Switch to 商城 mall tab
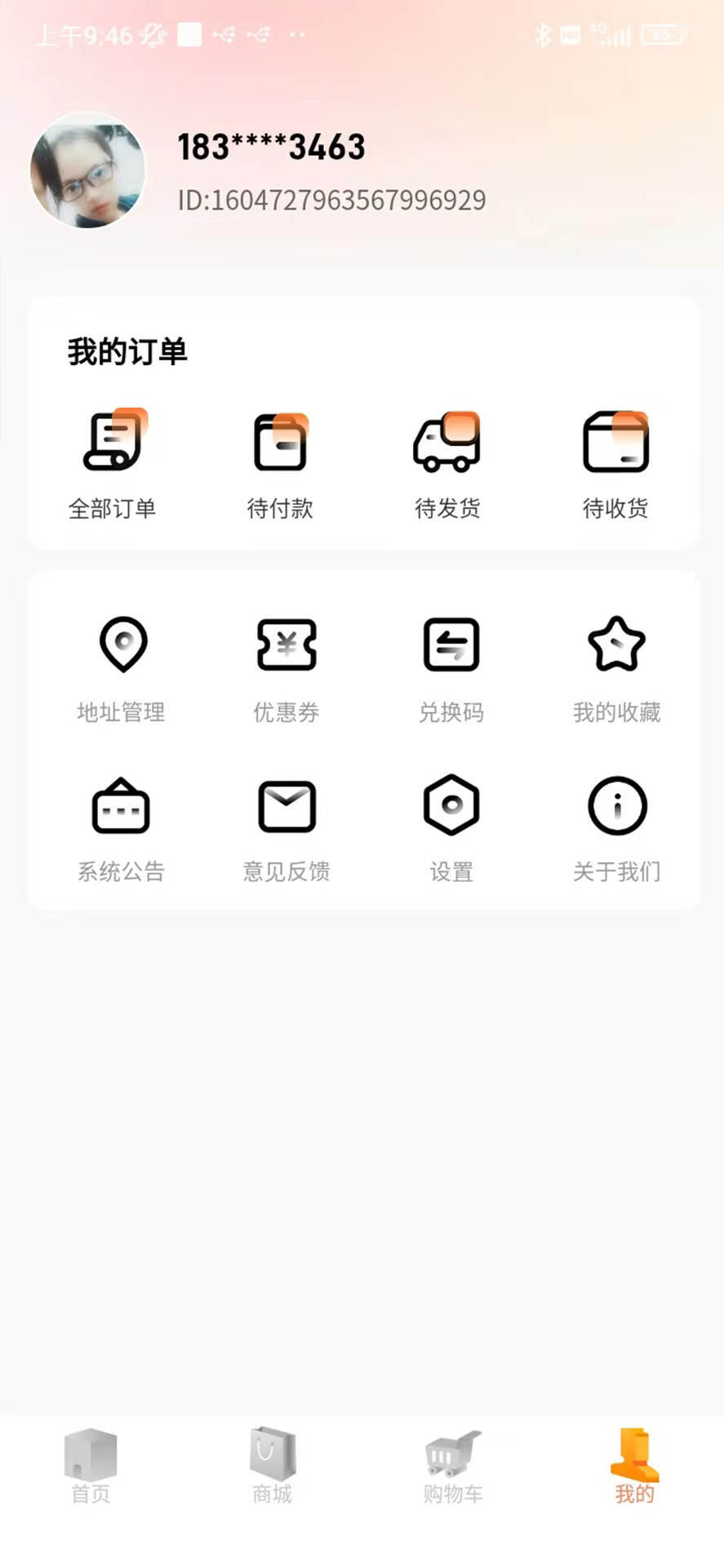This screenshot has width=724, height=1568. (271, 1466)
